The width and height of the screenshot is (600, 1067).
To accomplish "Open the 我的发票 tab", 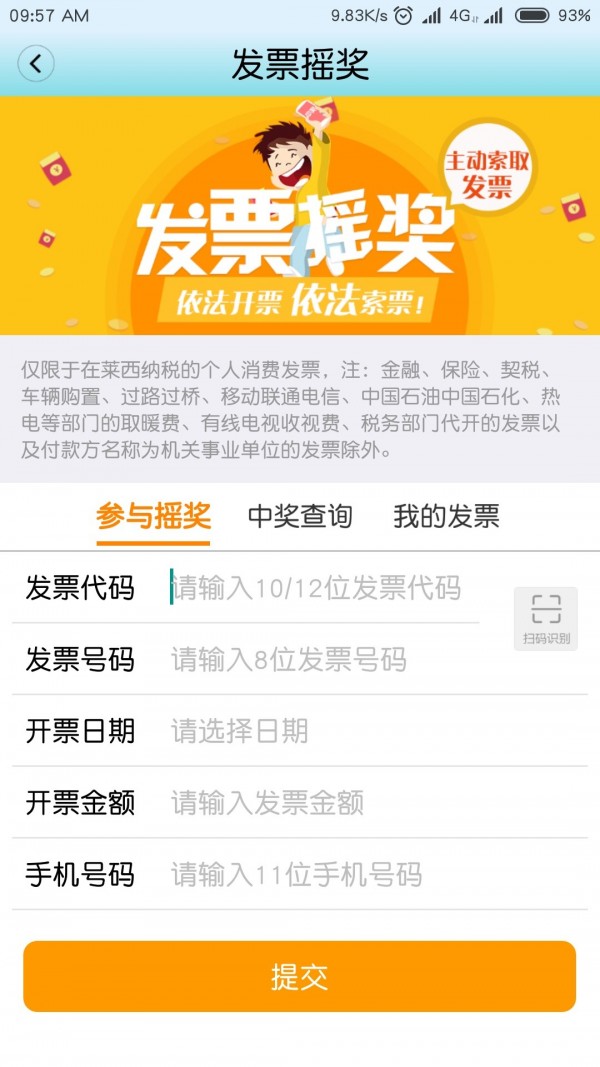I will point(446,516).
